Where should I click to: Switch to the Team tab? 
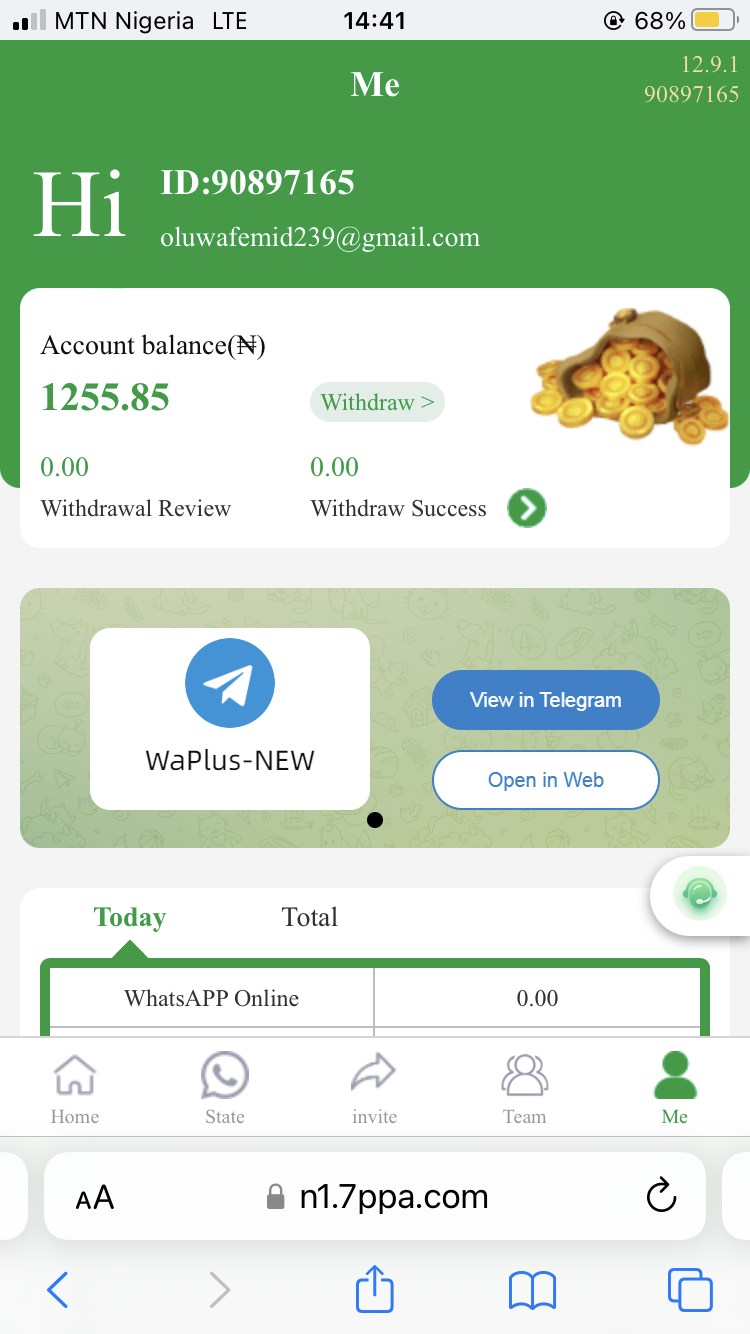click(525, 1088)
